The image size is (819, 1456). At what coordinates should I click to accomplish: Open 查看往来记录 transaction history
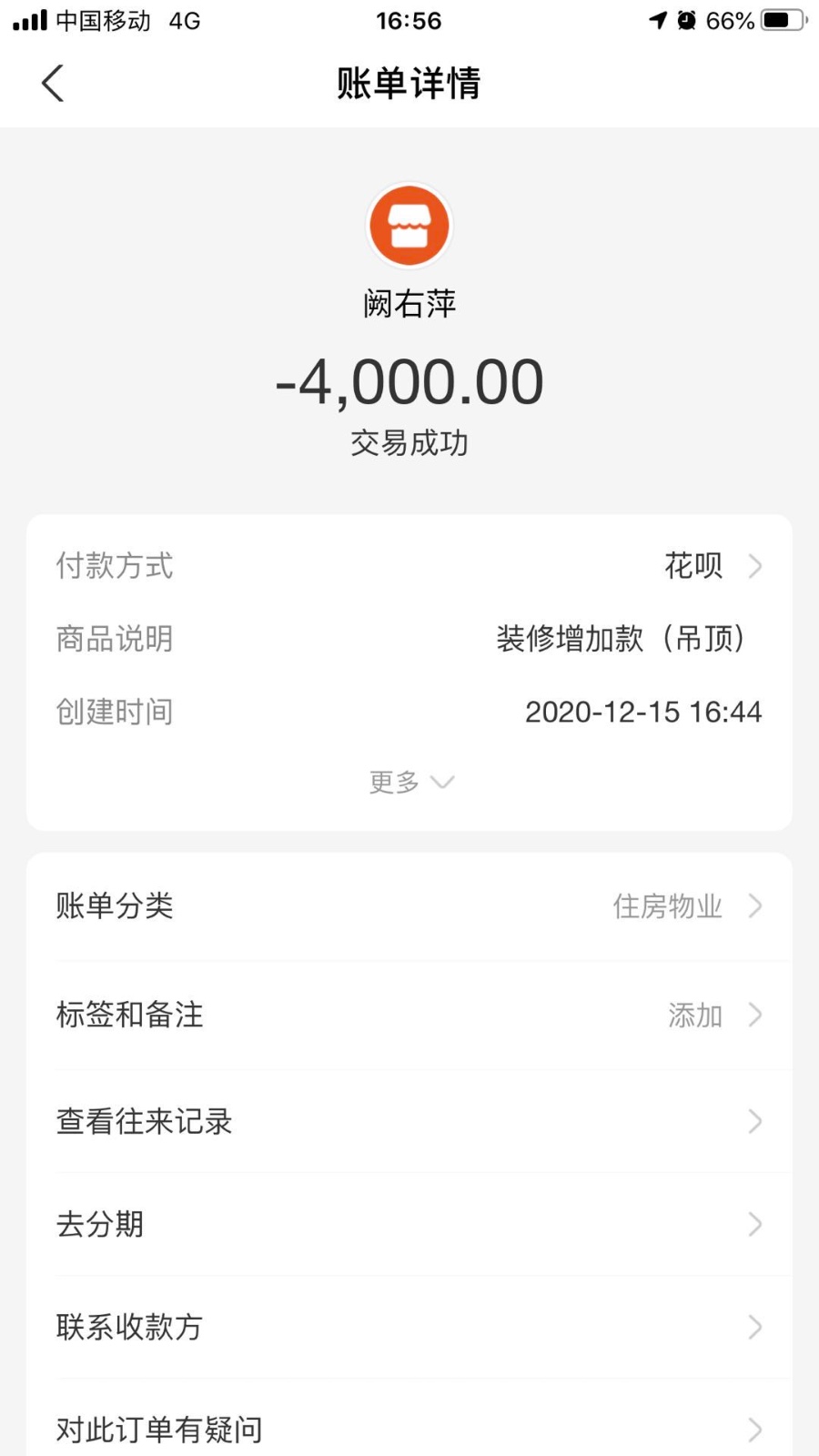(x=409, y=1121)
